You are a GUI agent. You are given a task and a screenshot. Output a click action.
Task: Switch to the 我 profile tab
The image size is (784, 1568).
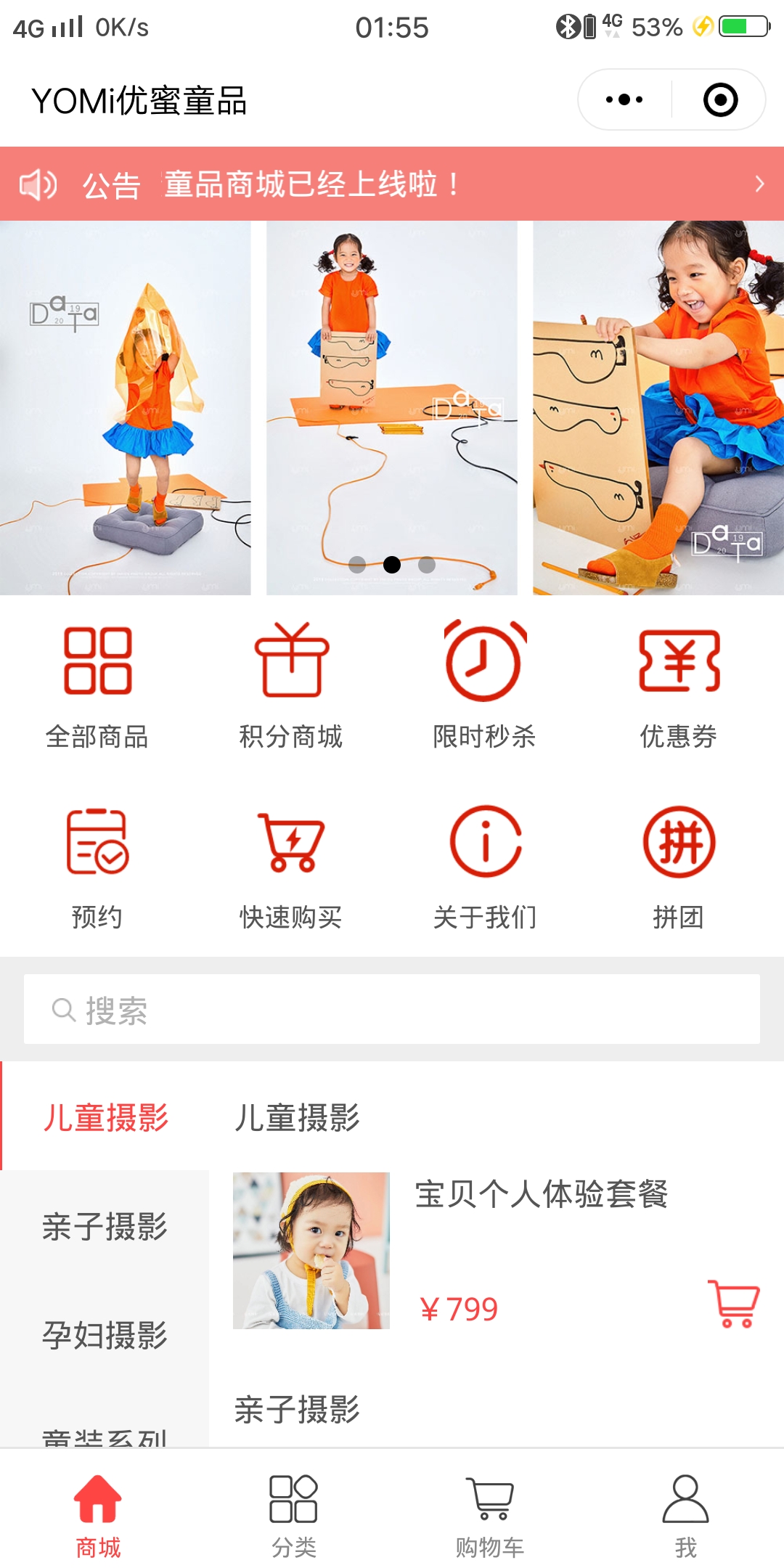685,1516
